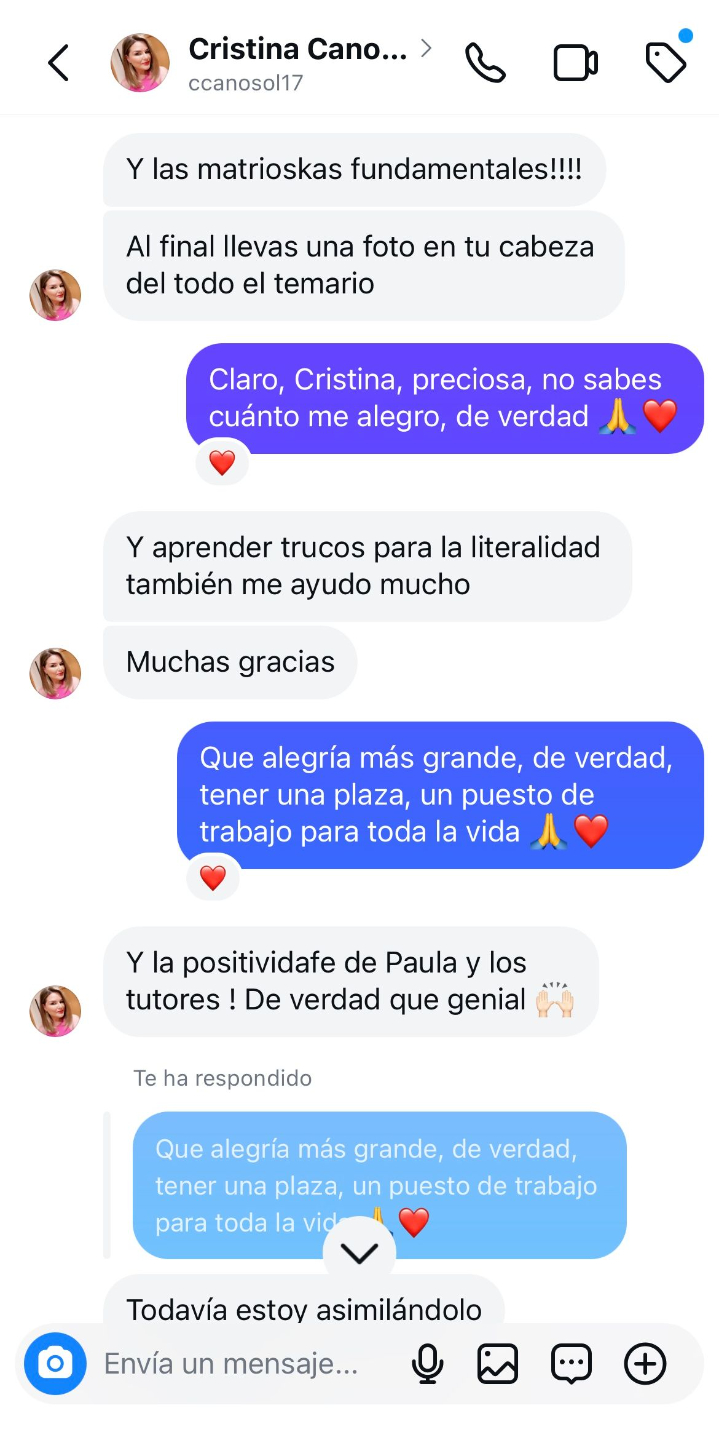Open the plus menu for more options
This screenshot has width=719, height=1440.
[645, 1363]
